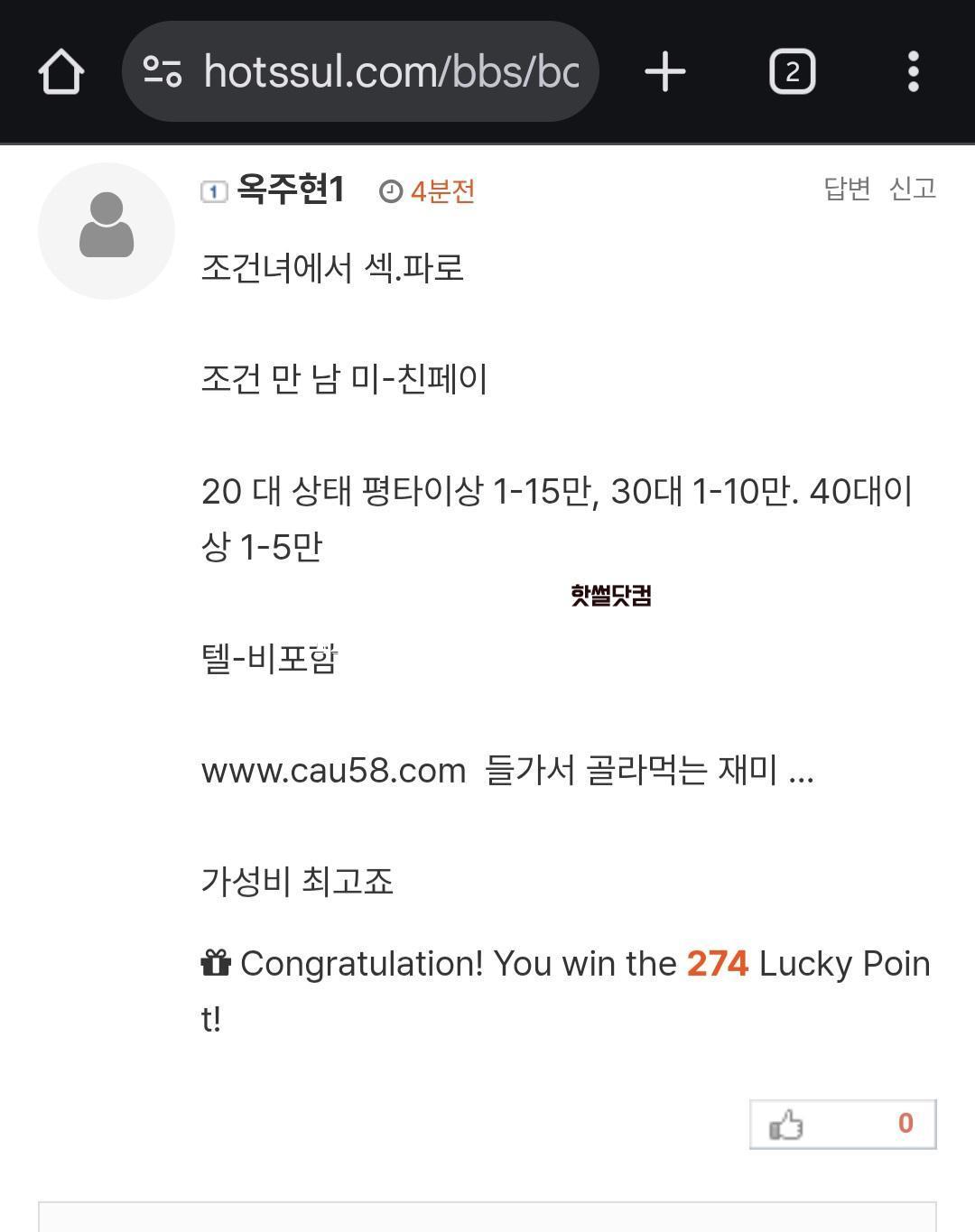The height and width of the screenshot is (1232, 975).
Task: Open the tab switcher showing 2 tabs
Action: (792, 71)
